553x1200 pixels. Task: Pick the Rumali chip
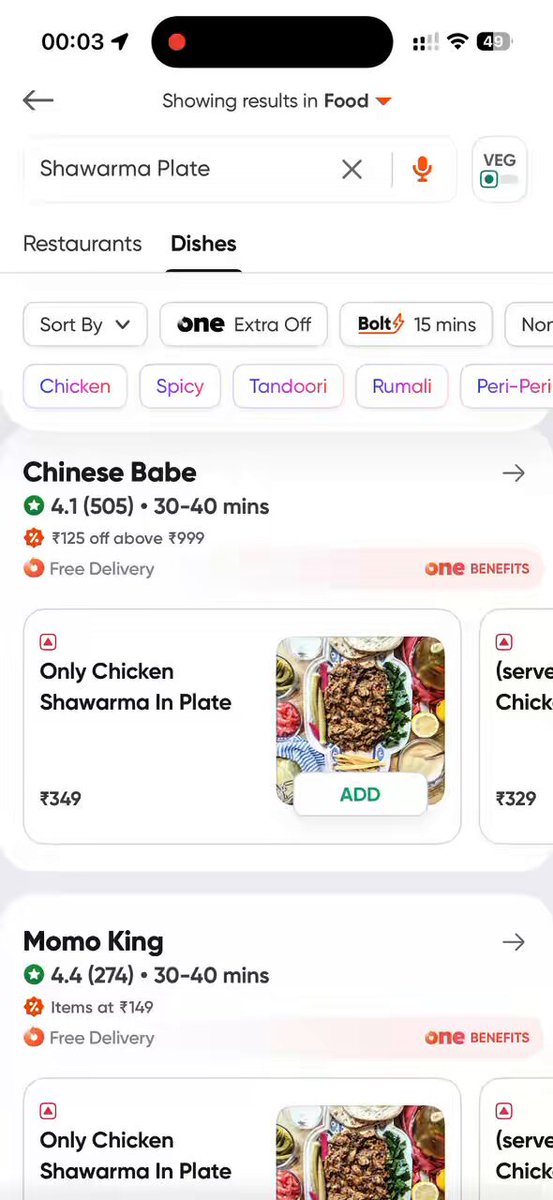pyautogui.click(x=402, y=386)
